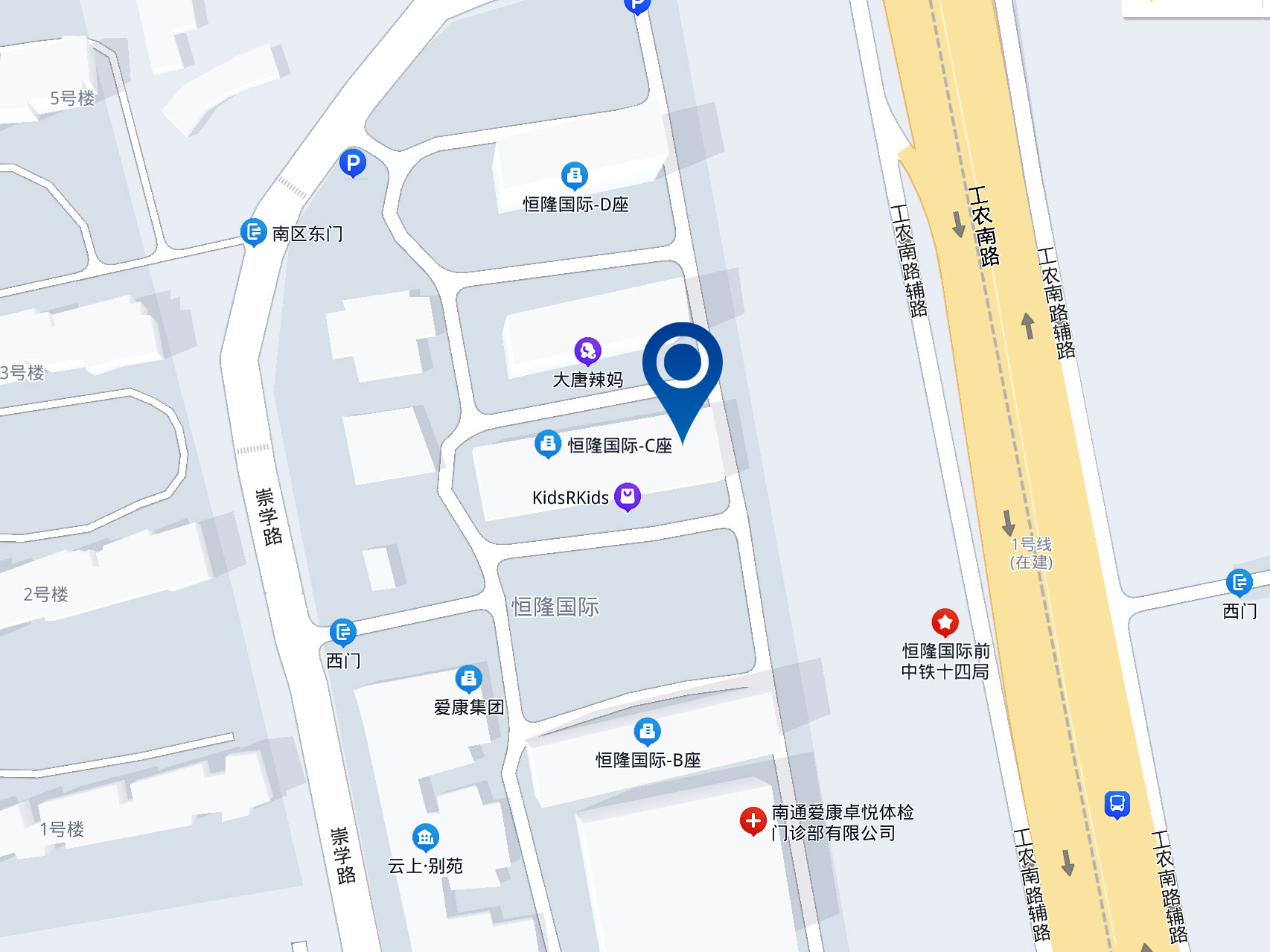Open the 西门 gate marker on 崇学路
This screenshot has height=952, width=1270.
342,632
